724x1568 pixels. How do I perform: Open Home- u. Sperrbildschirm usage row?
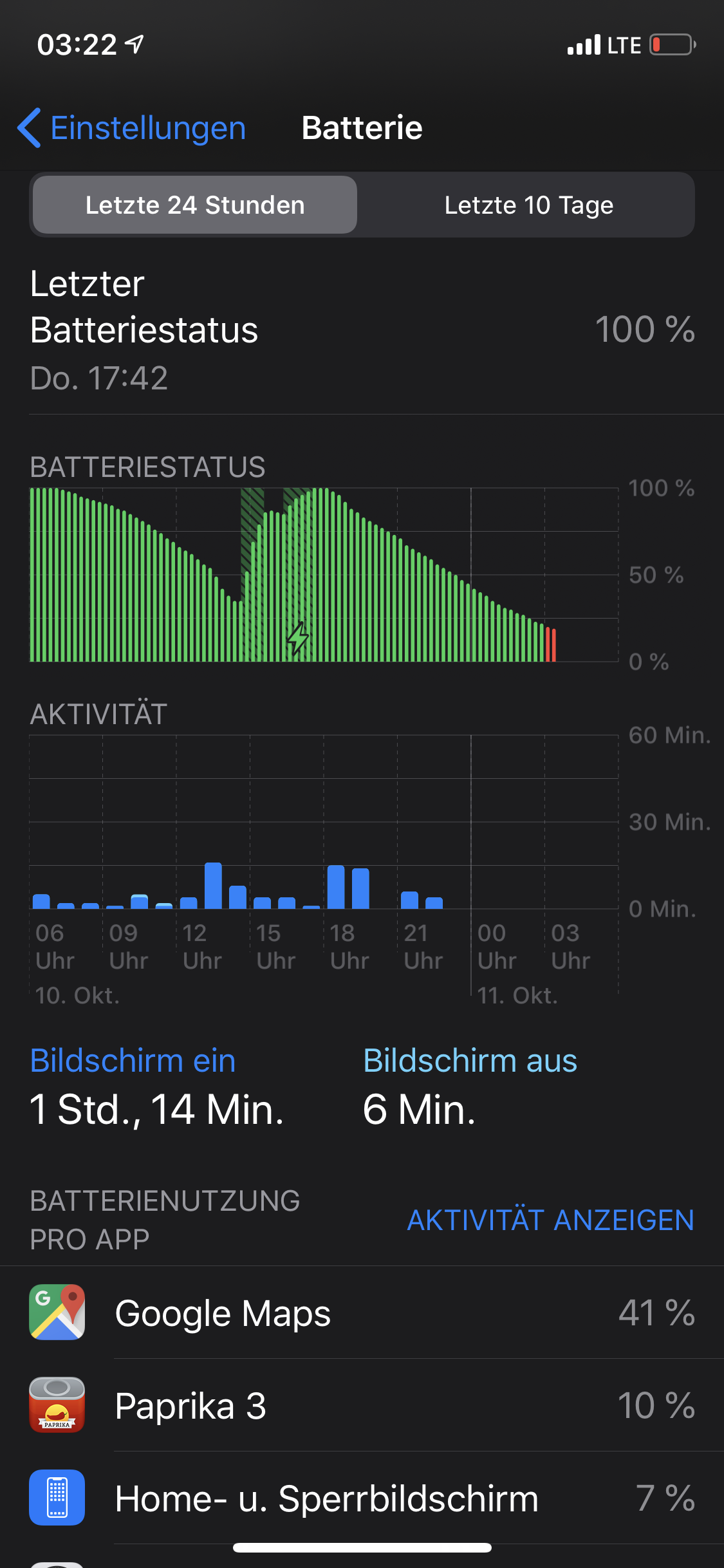pyautogui.click(x=362, y=1498)
